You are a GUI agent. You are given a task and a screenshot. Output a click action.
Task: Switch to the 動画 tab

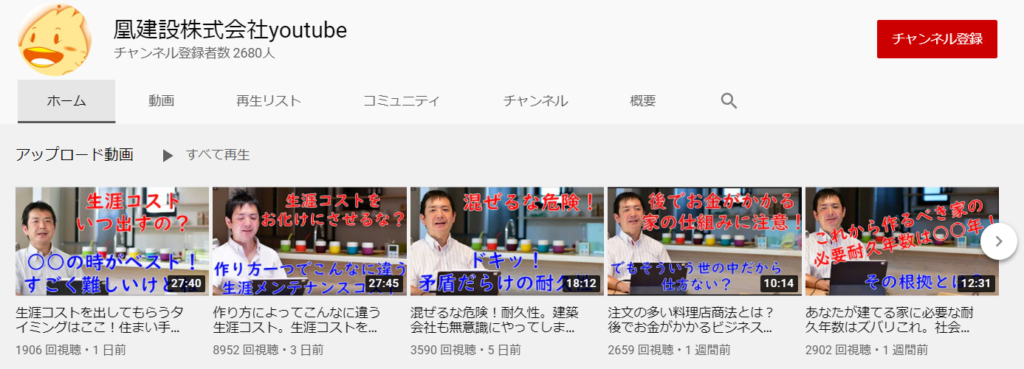161,101
